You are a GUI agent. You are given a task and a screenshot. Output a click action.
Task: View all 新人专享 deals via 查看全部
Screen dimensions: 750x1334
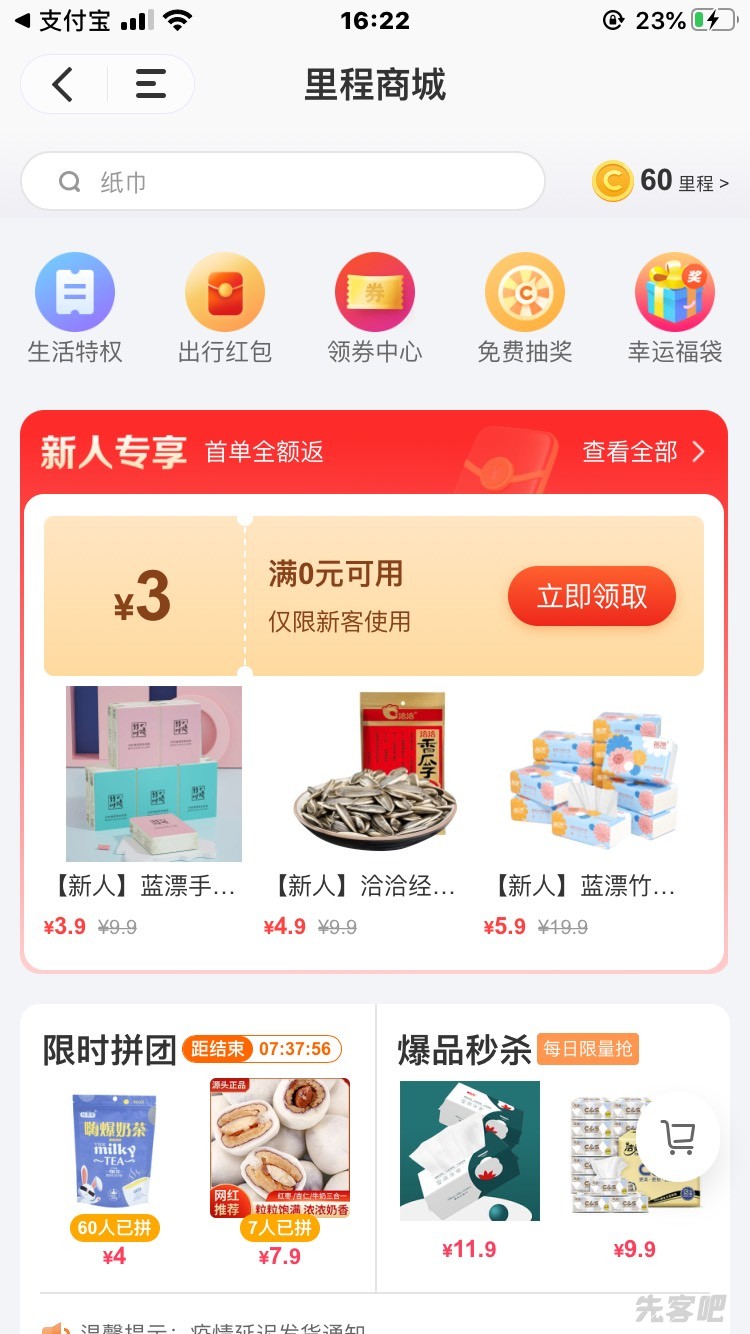[x=643, y=452]
